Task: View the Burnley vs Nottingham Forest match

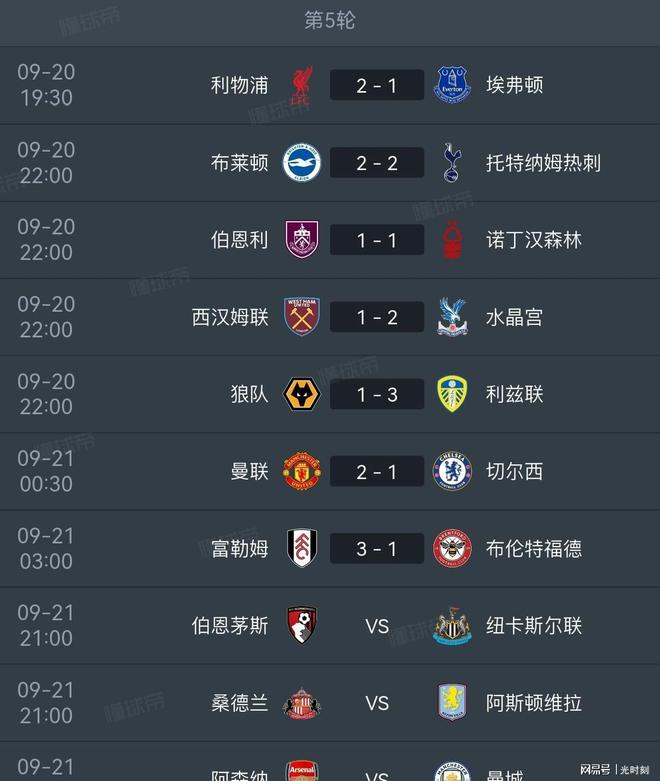Action: [x=376, y=240]
